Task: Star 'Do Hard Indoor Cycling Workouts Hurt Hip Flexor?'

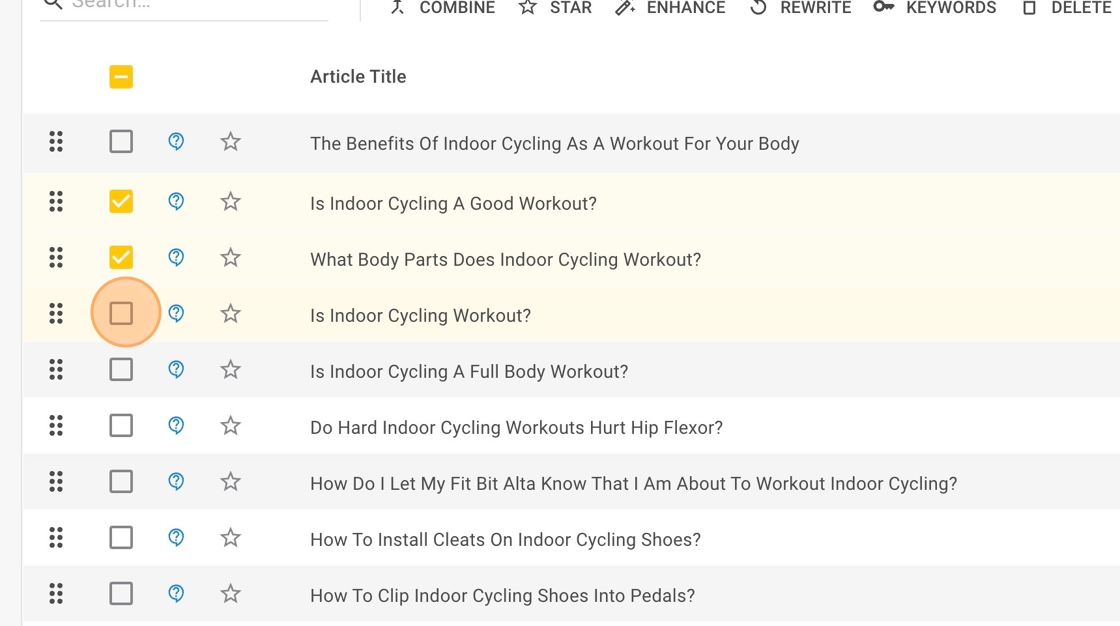Action: pos(231,426)
